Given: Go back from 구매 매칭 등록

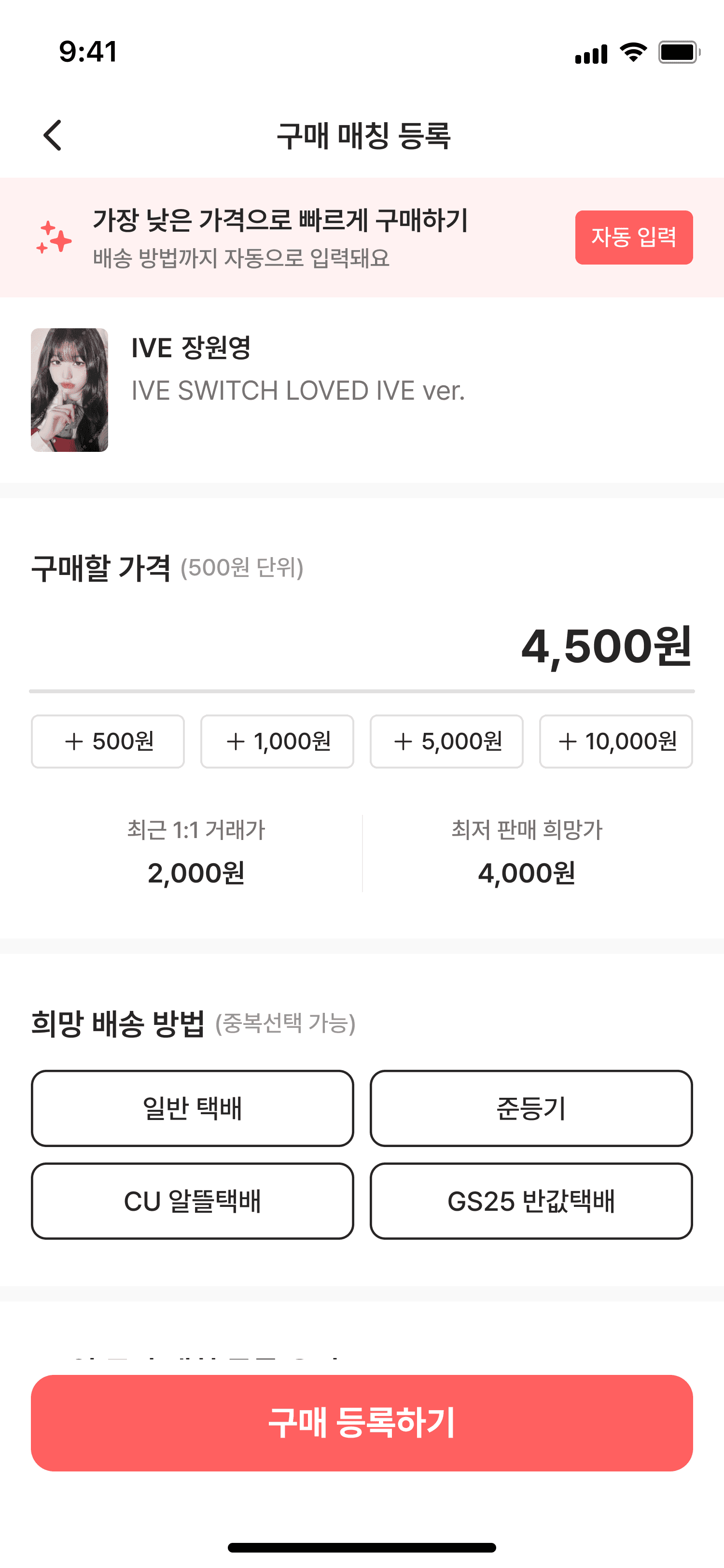Looking at the screenshot, I should coord(53,135).
